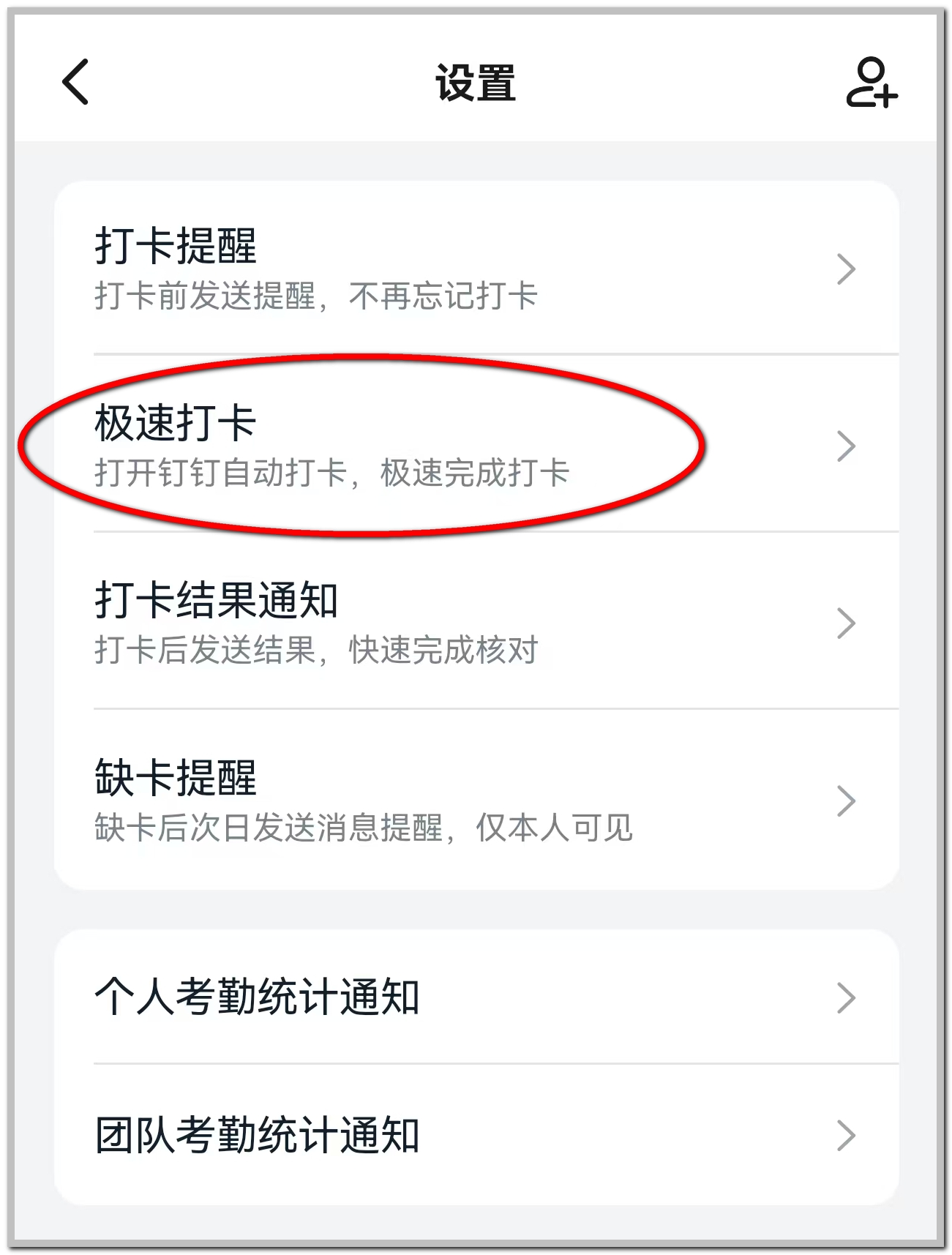Go back from the 设置 page

pyautogui.click(x=75, y=82)
